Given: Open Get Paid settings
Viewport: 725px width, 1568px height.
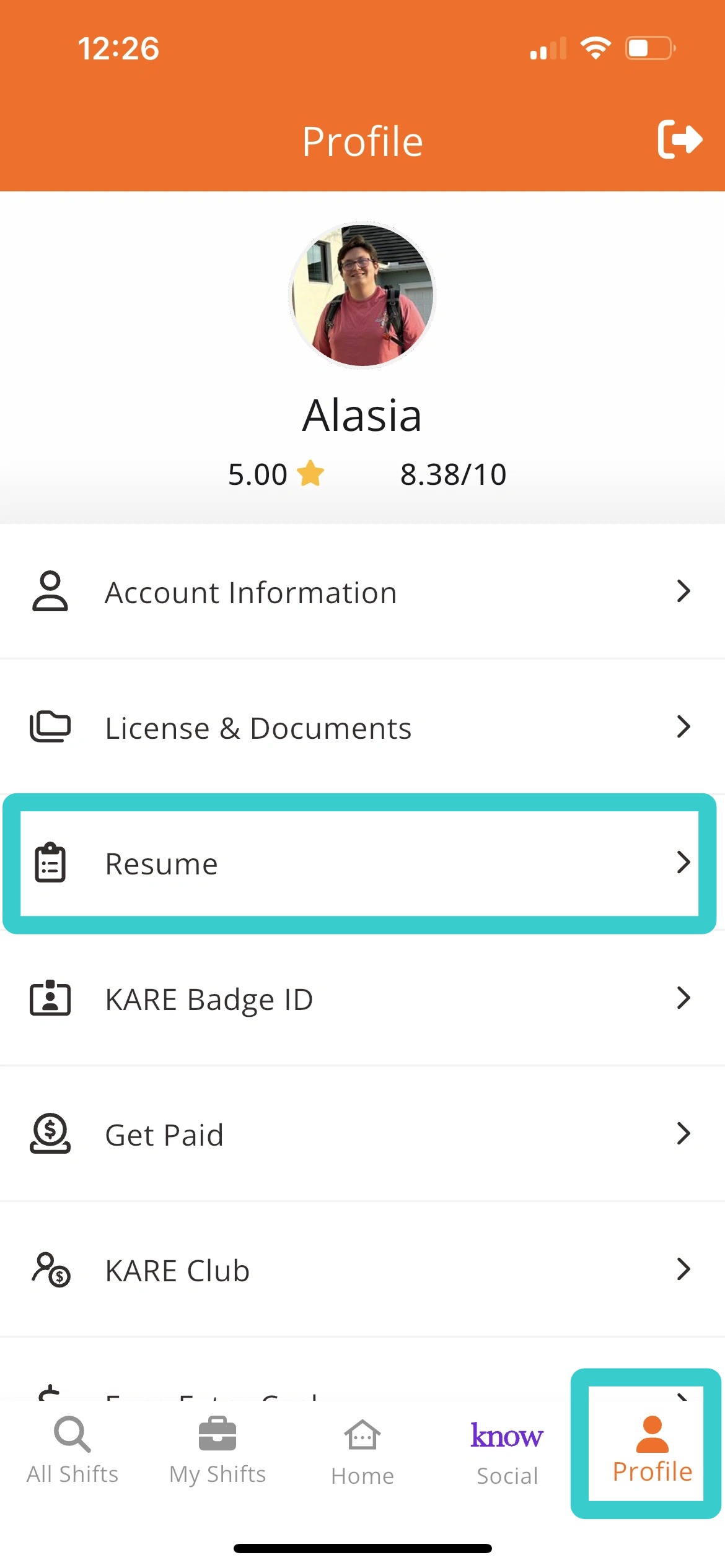Looking at the screenshot, I should tap(362, 1135).
